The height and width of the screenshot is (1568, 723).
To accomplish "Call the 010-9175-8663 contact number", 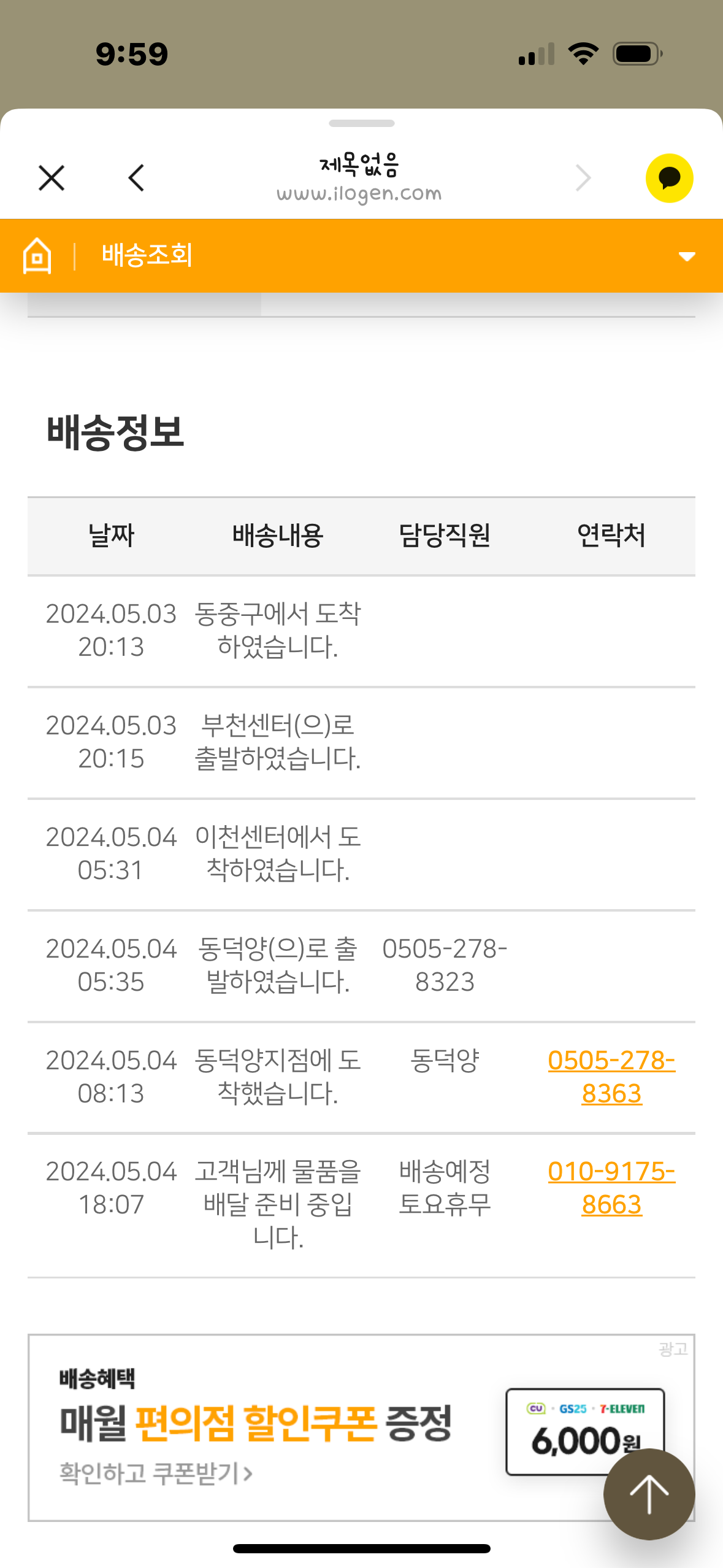I will click(x=611, y=1188).
